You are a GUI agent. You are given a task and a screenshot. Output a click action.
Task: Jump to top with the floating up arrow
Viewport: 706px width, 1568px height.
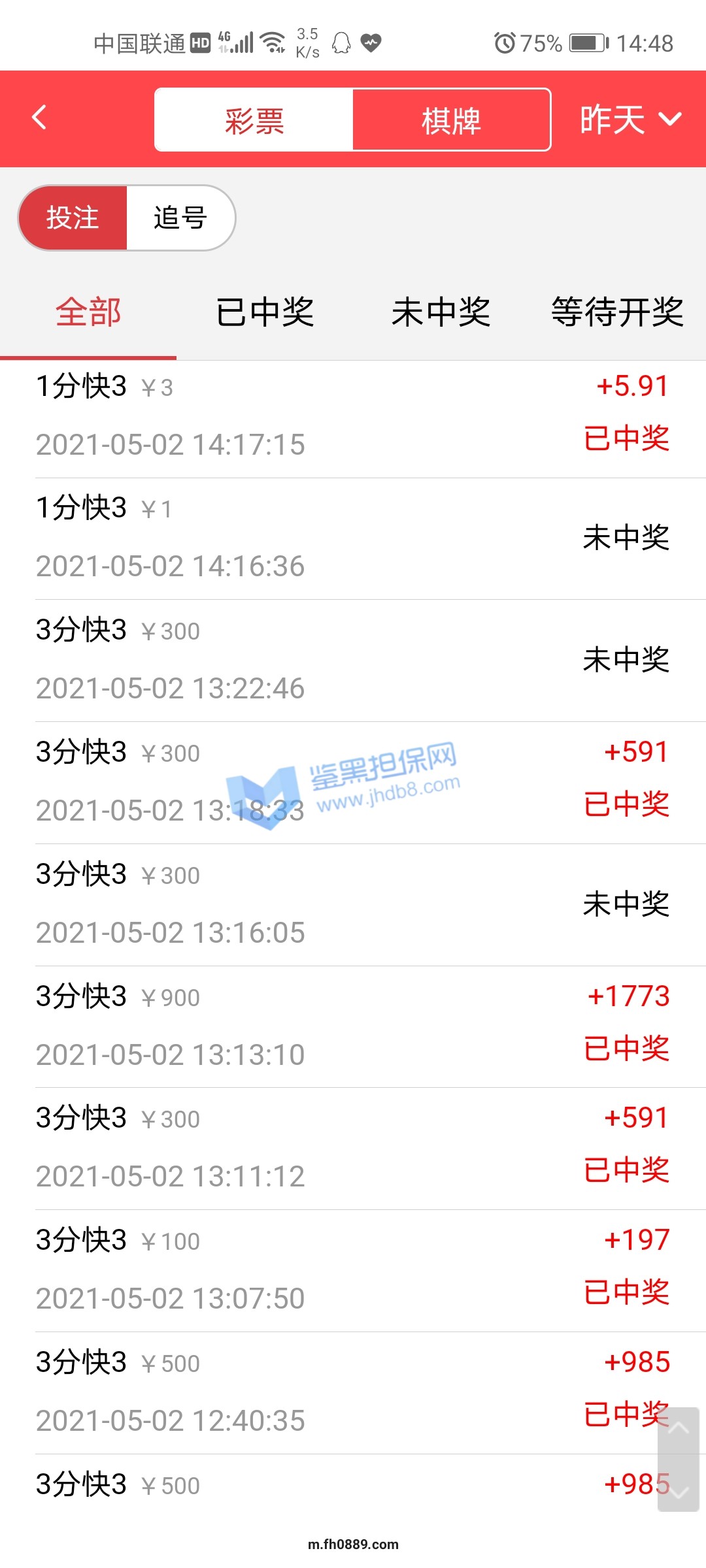pyautogui.click(x=678, y=1429)
